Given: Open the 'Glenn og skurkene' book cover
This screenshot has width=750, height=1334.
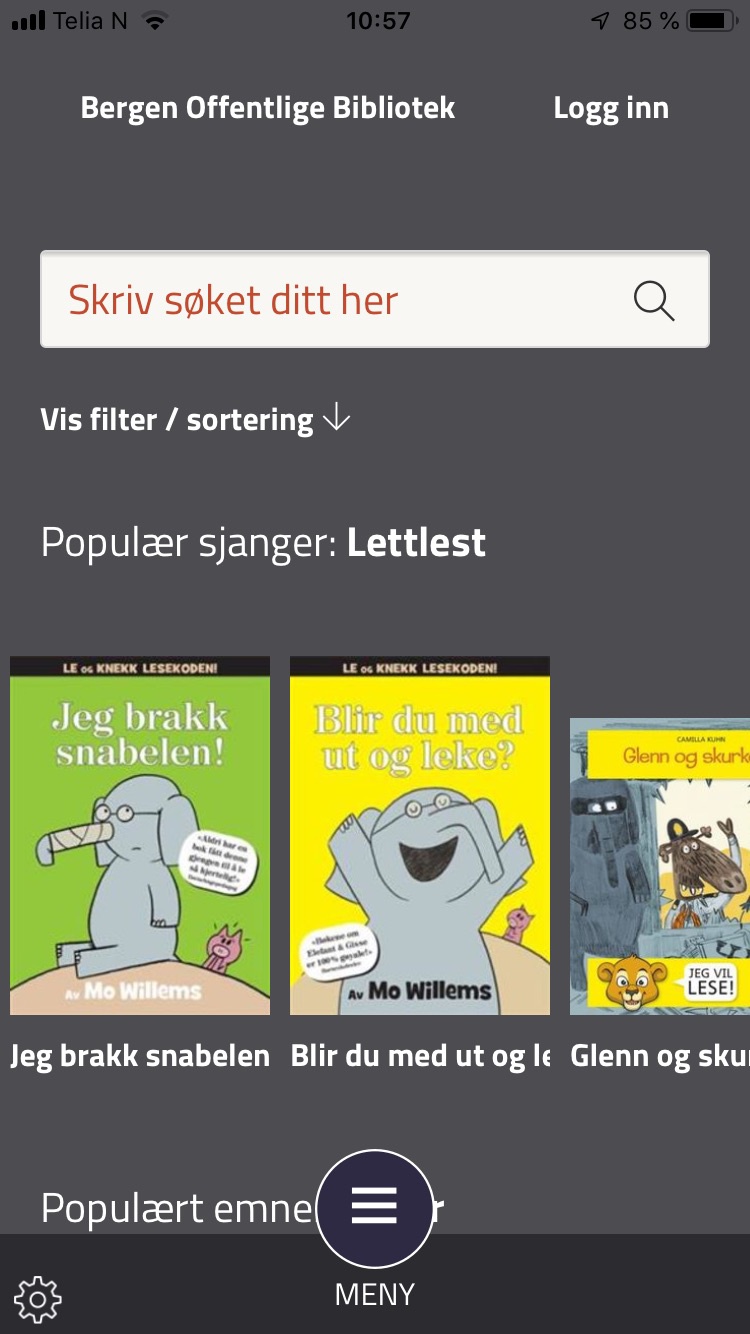Looking at the screenshot, I should 660,865.
